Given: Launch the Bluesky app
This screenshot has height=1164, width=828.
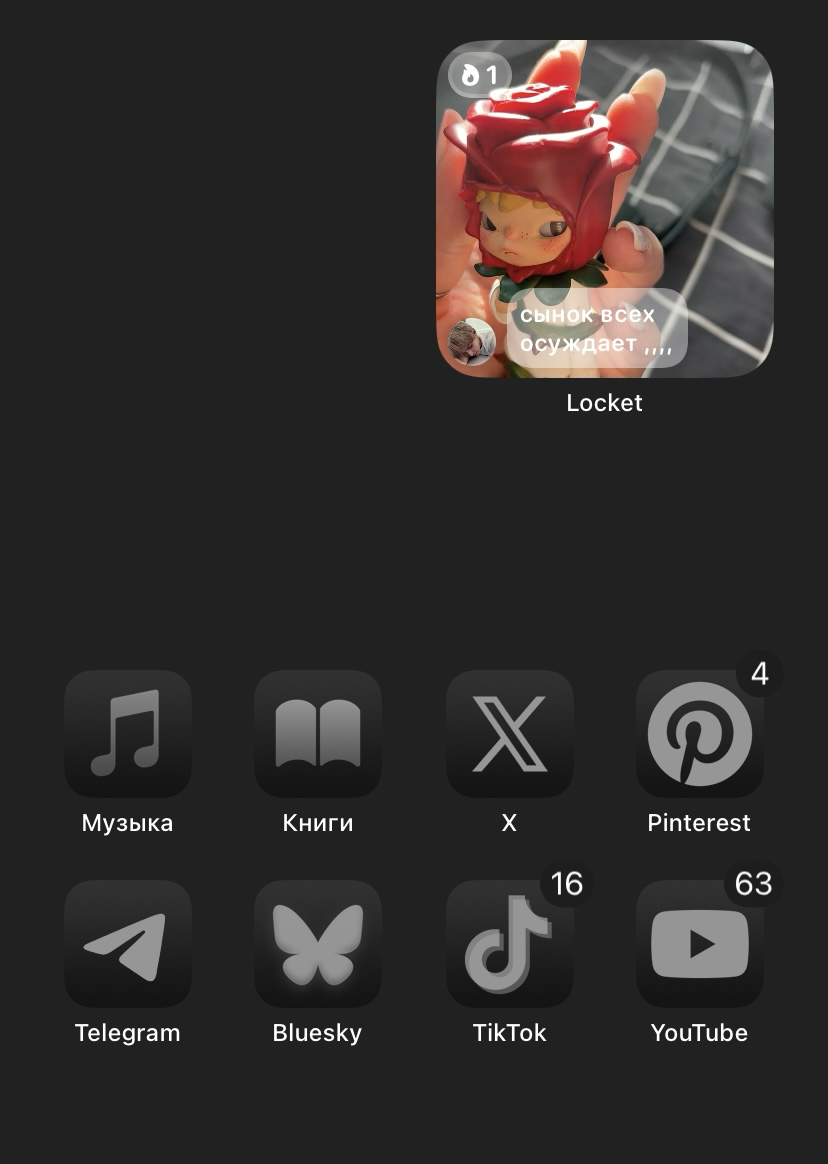Looking at the screenshot, I should [318, 943].
